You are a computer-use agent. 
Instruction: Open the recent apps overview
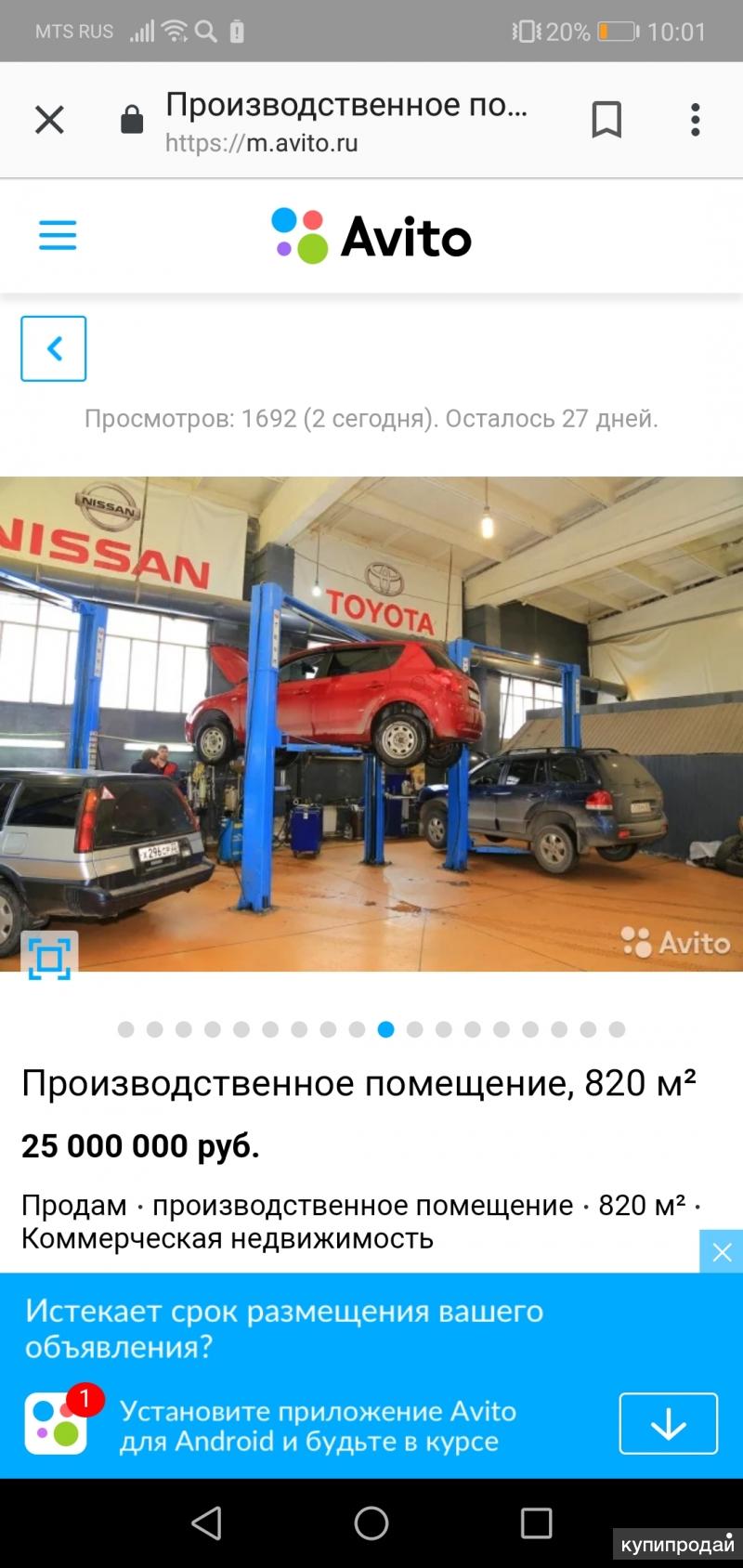[536, 1522]
